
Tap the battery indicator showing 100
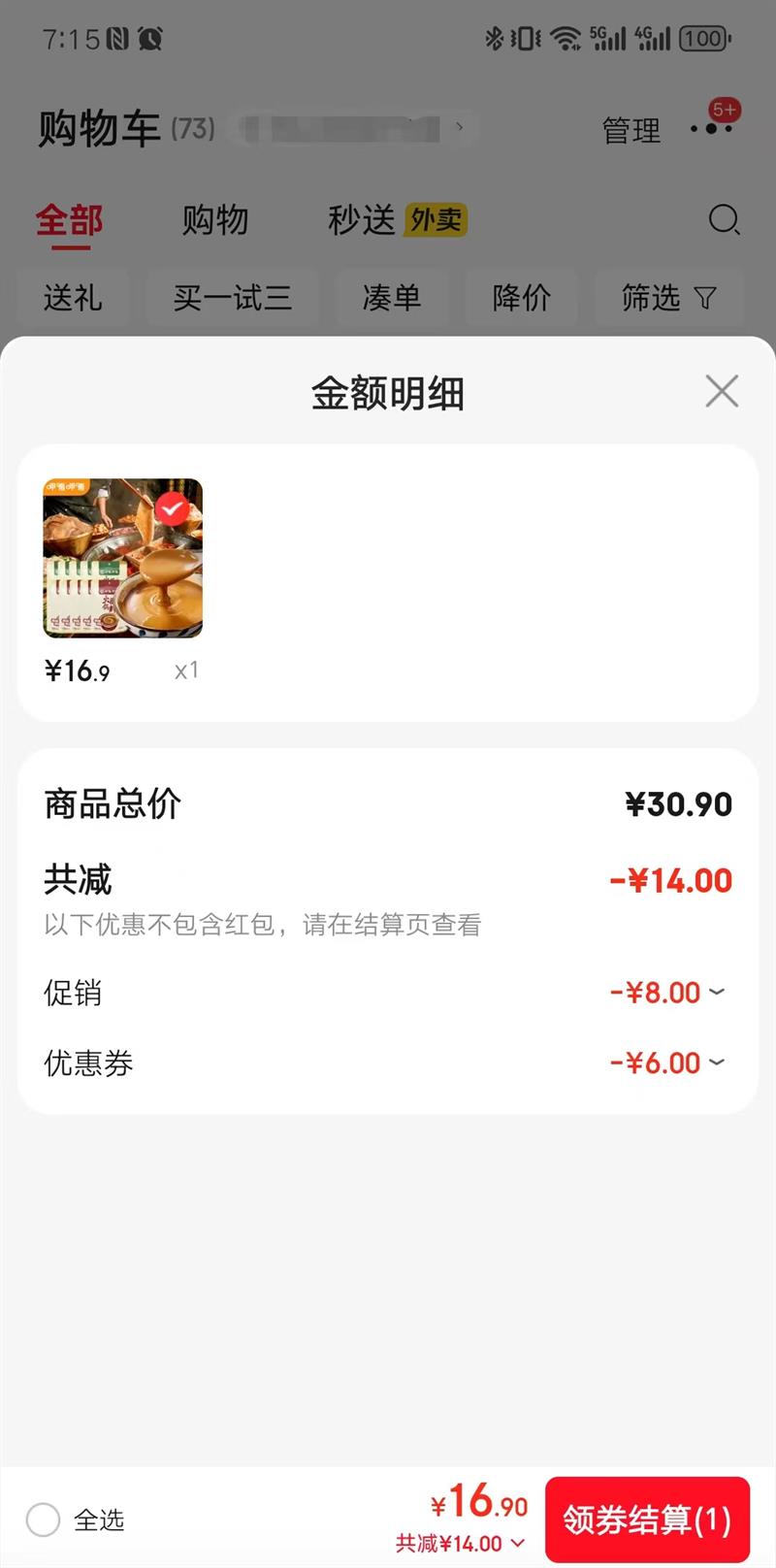[706, 39]
